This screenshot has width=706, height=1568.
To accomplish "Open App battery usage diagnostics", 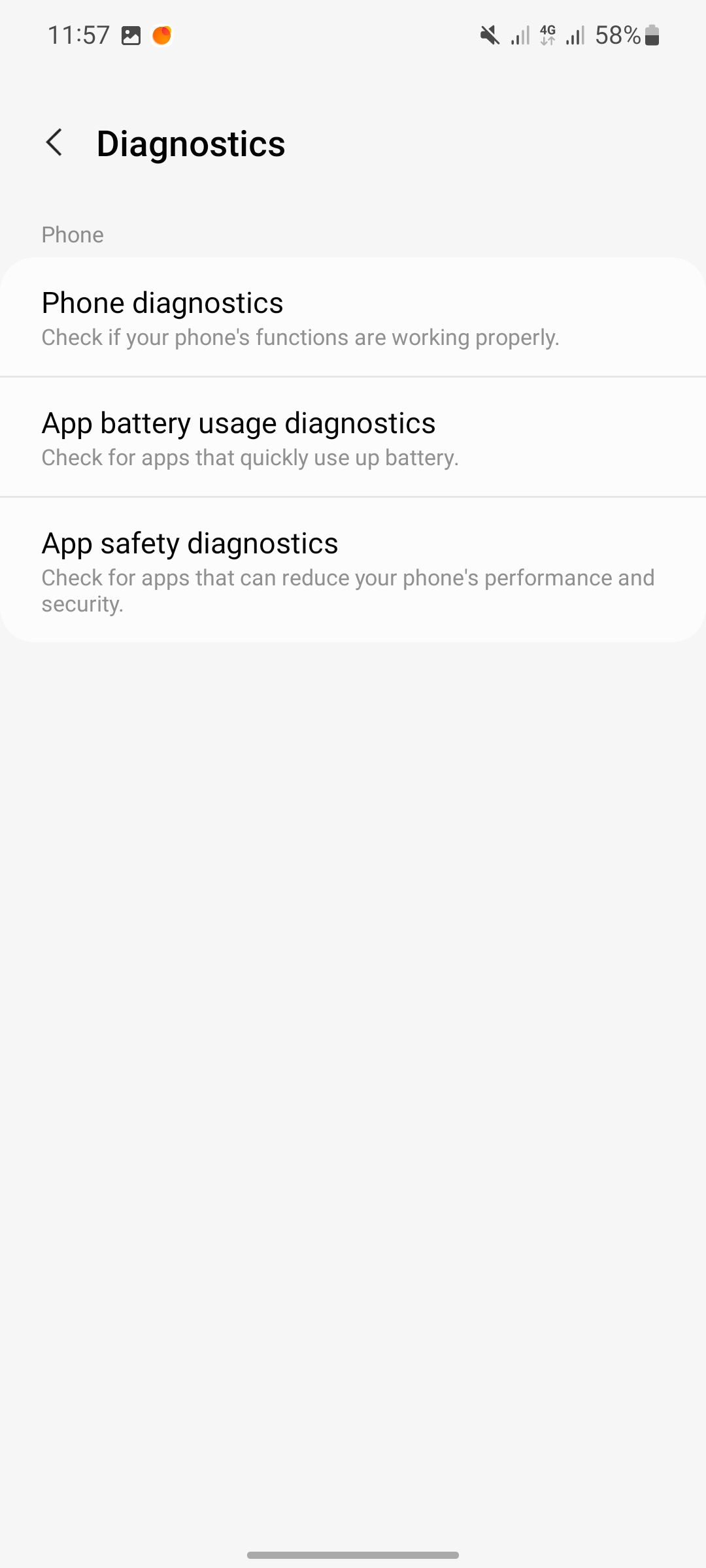I will [x=353, y=438].
